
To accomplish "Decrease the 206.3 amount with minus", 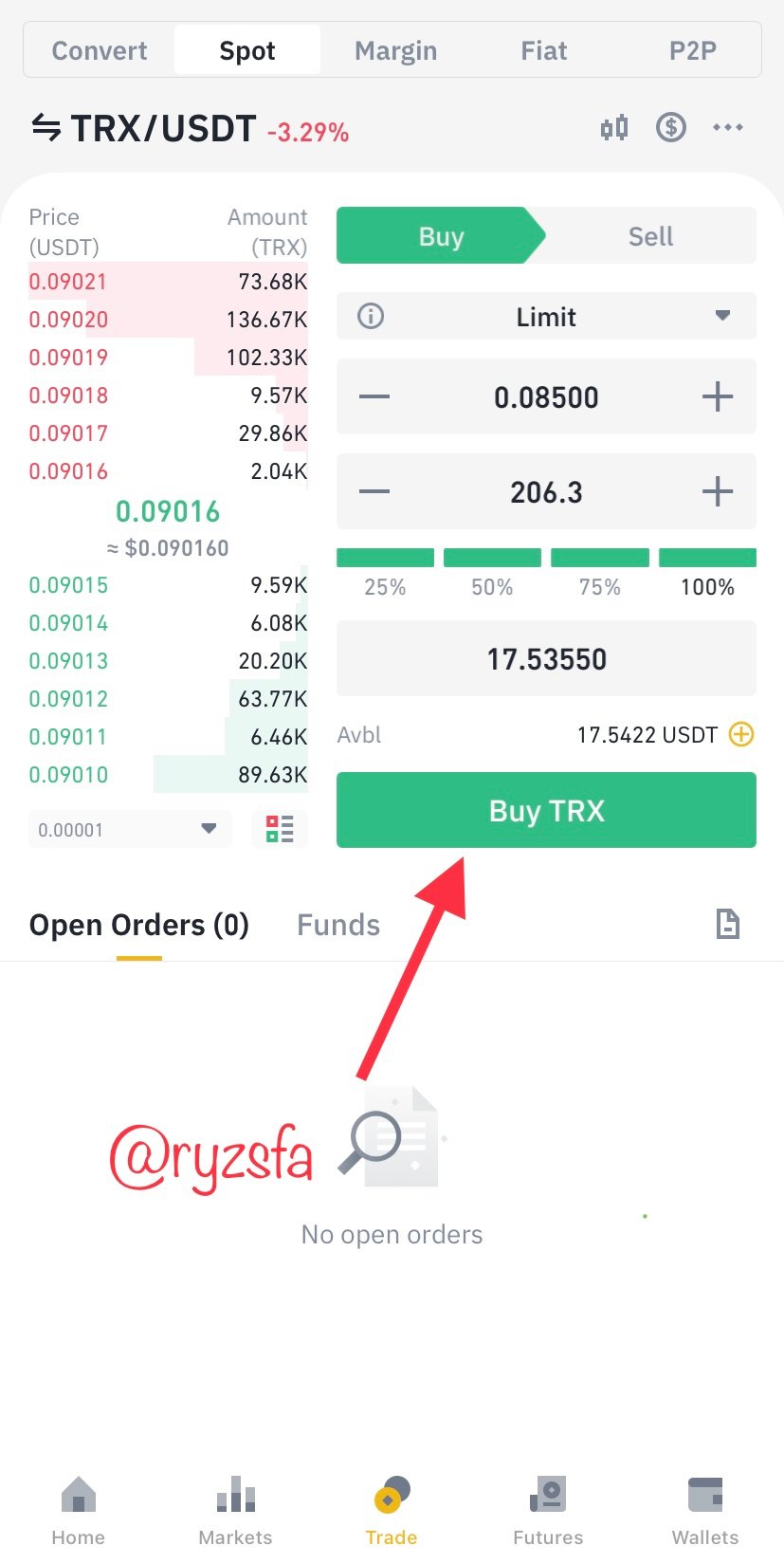I will point(374,491).
